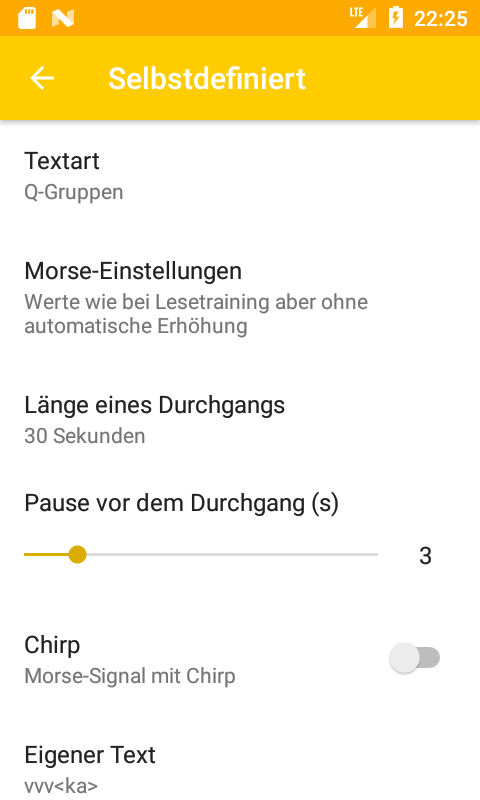Viewport: 480px width, 800px height.
Task: Open Morse-Einstellungen
Action: (240, 298)
